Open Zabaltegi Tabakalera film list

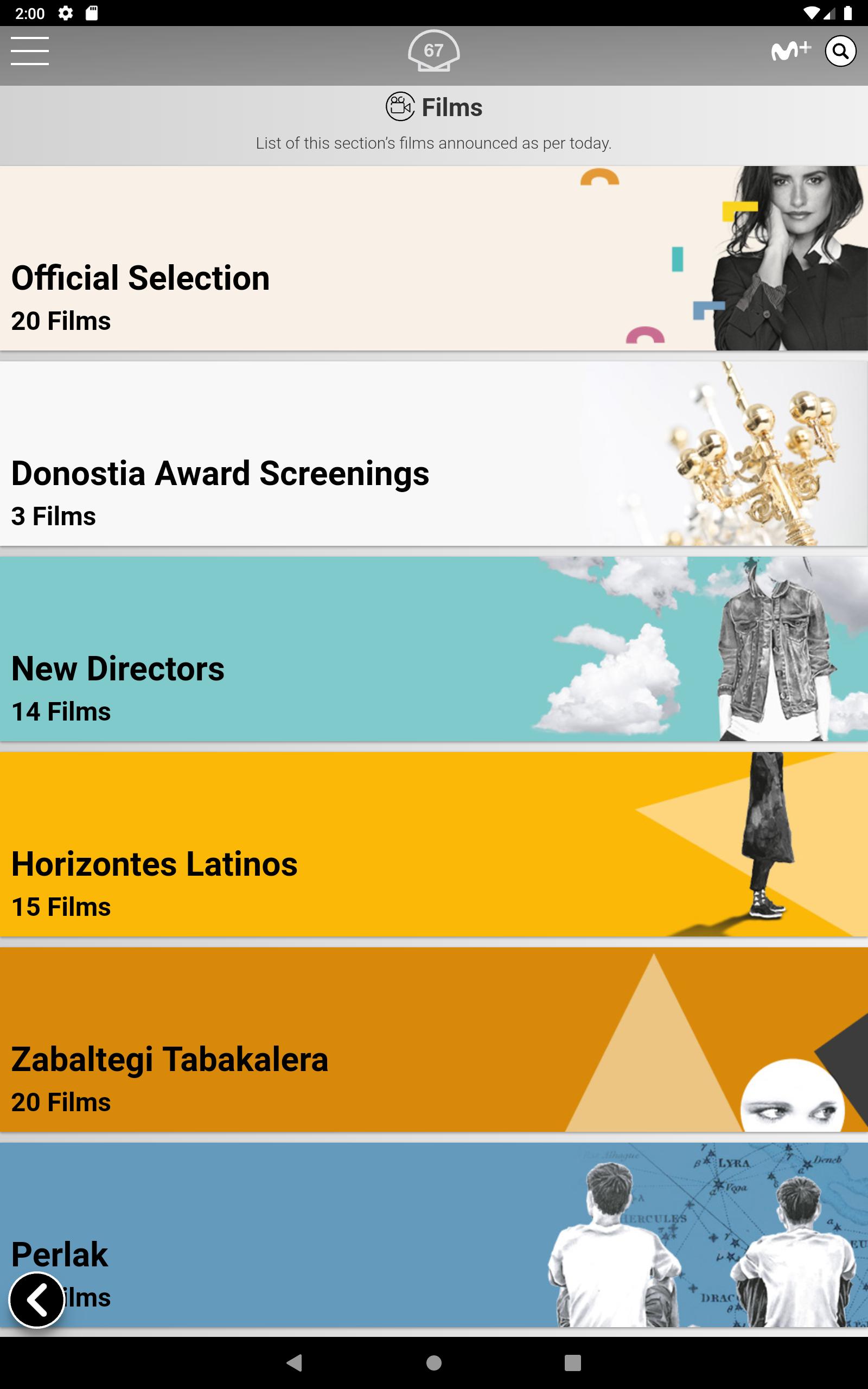[433, 1040]
